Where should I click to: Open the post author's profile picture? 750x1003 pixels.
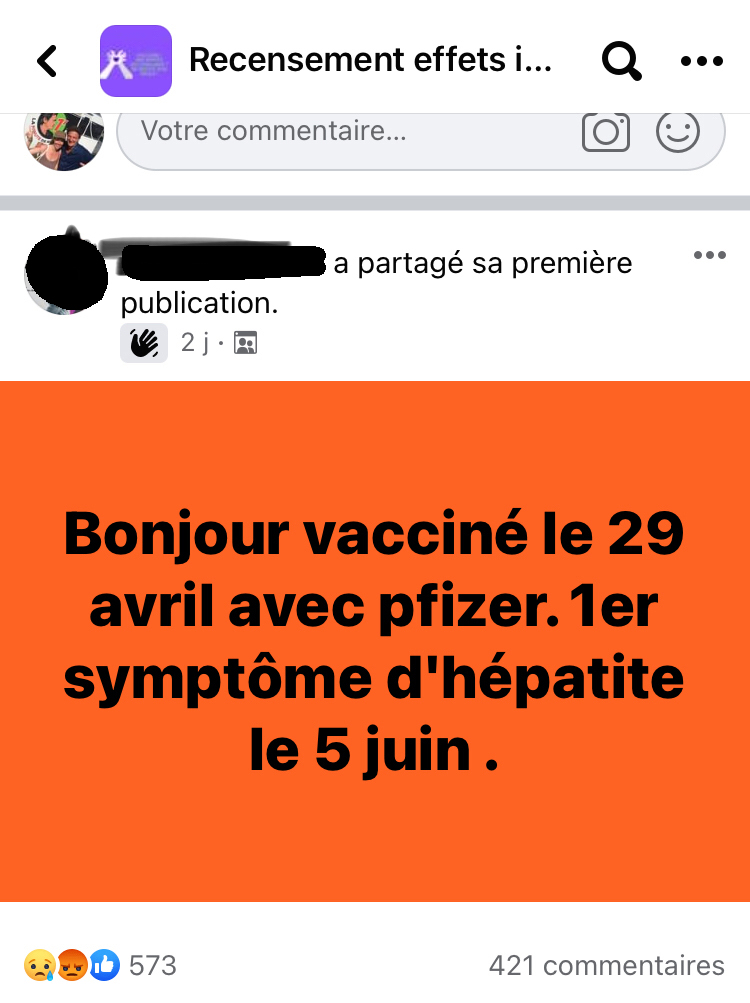[x=64, y=273]
